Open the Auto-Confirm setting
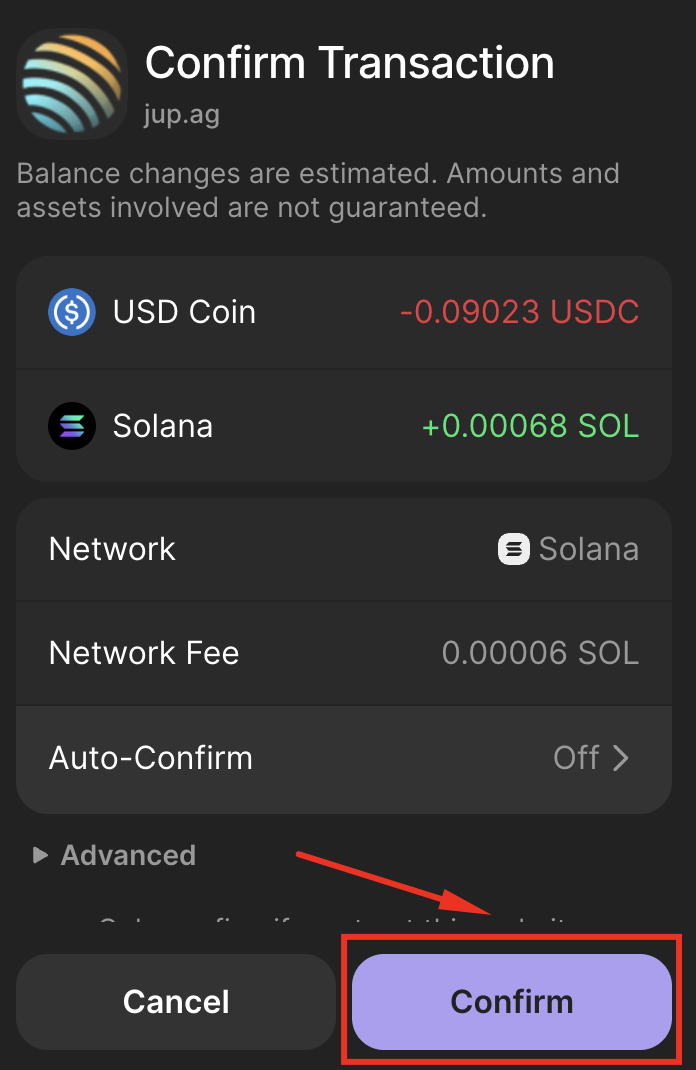The width and height of the screenshot is (696, 1070). click(x=343, y=758)
